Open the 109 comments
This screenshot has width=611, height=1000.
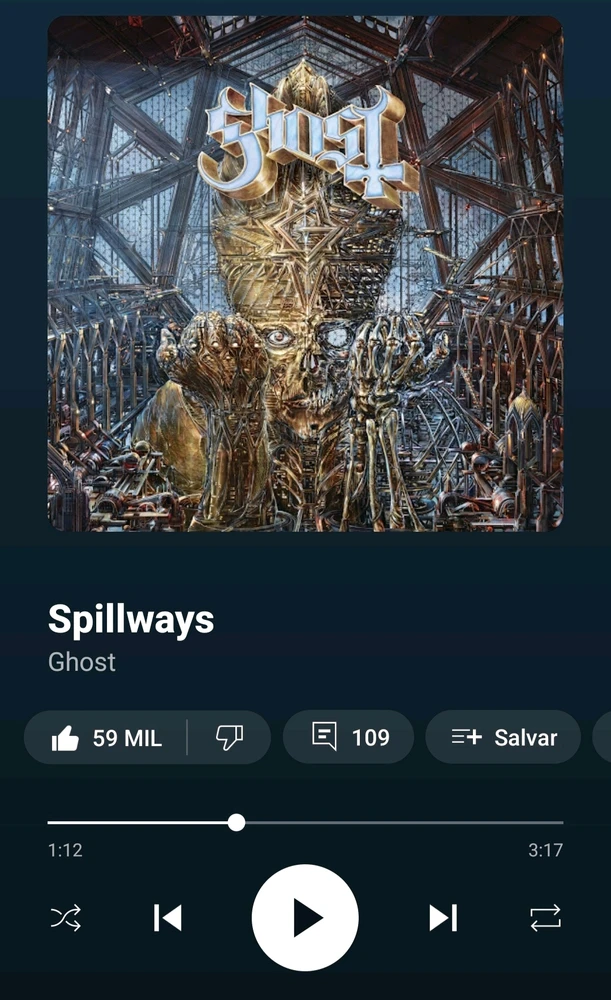click(349, 738)
